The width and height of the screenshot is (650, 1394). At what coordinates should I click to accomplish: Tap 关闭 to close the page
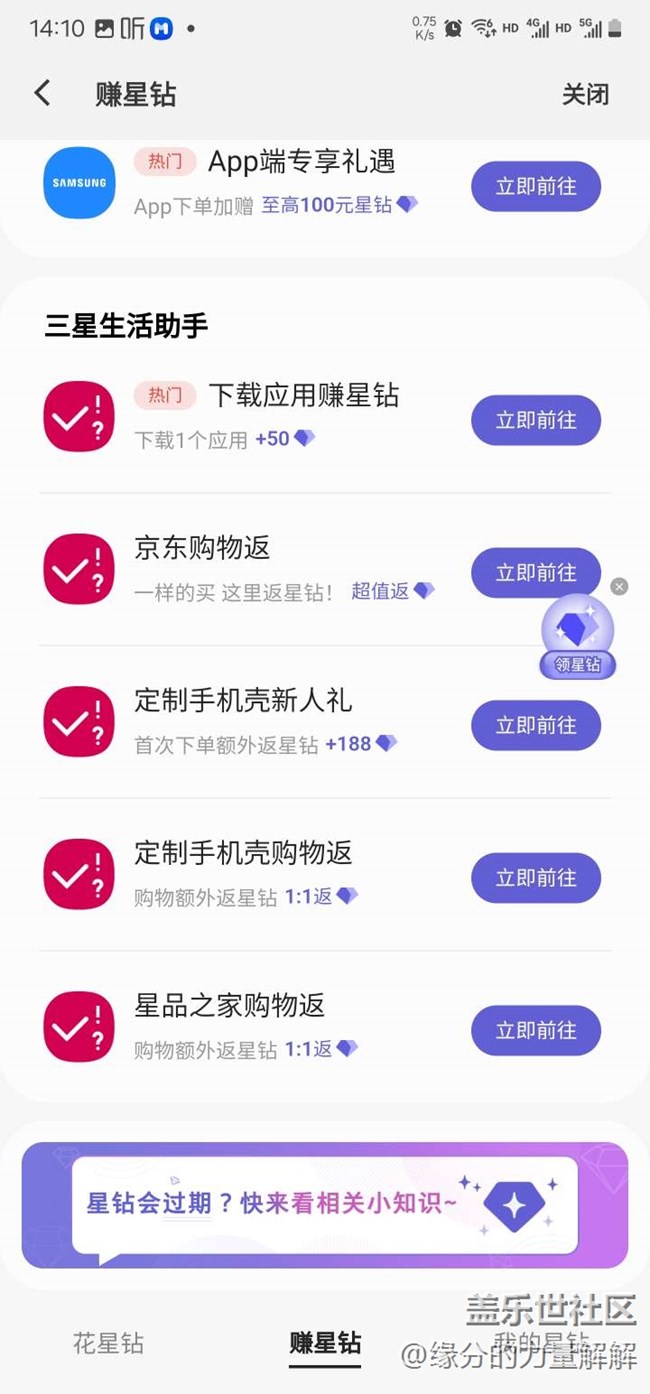tap(585, 95)
